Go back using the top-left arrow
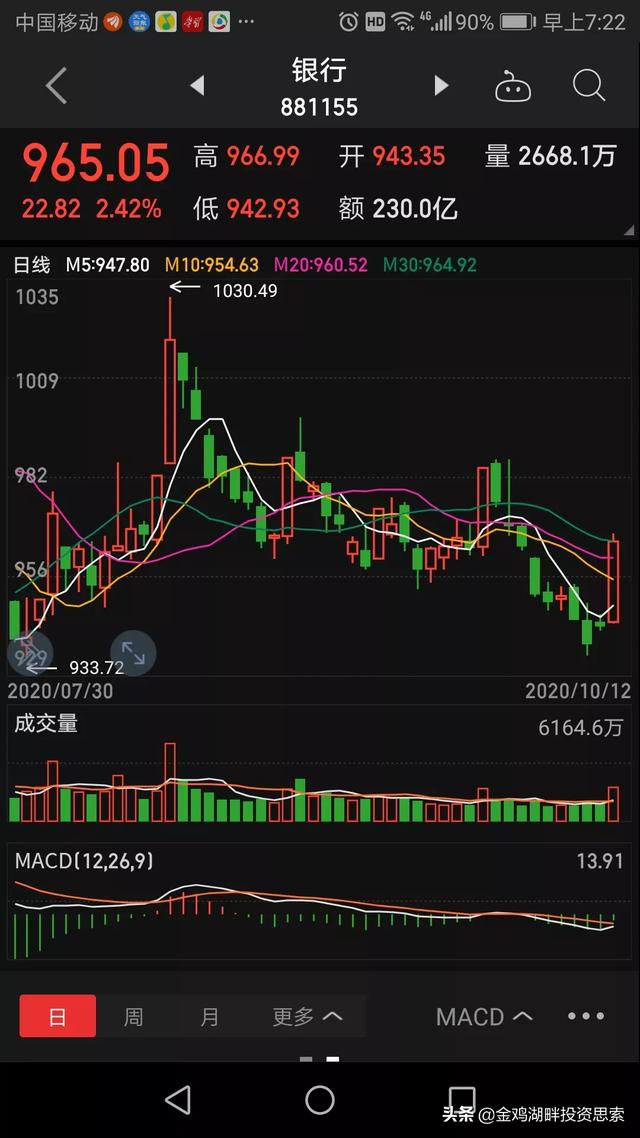Screen dimensions: 640x1138 [57, 86]
